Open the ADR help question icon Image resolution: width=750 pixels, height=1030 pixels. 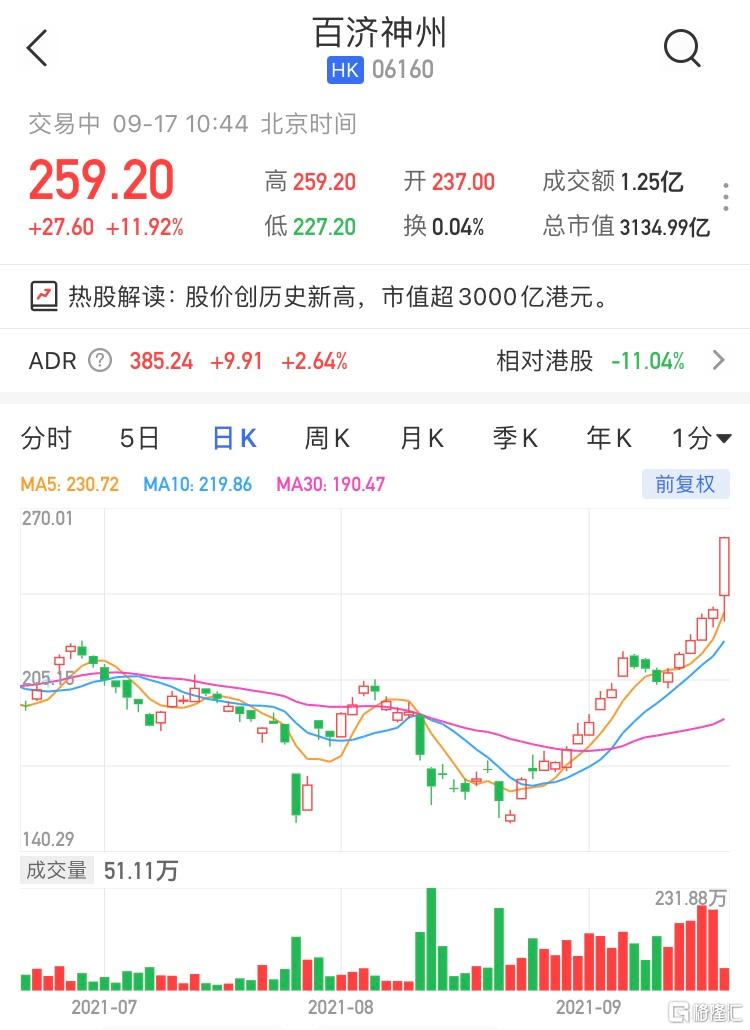100,361
